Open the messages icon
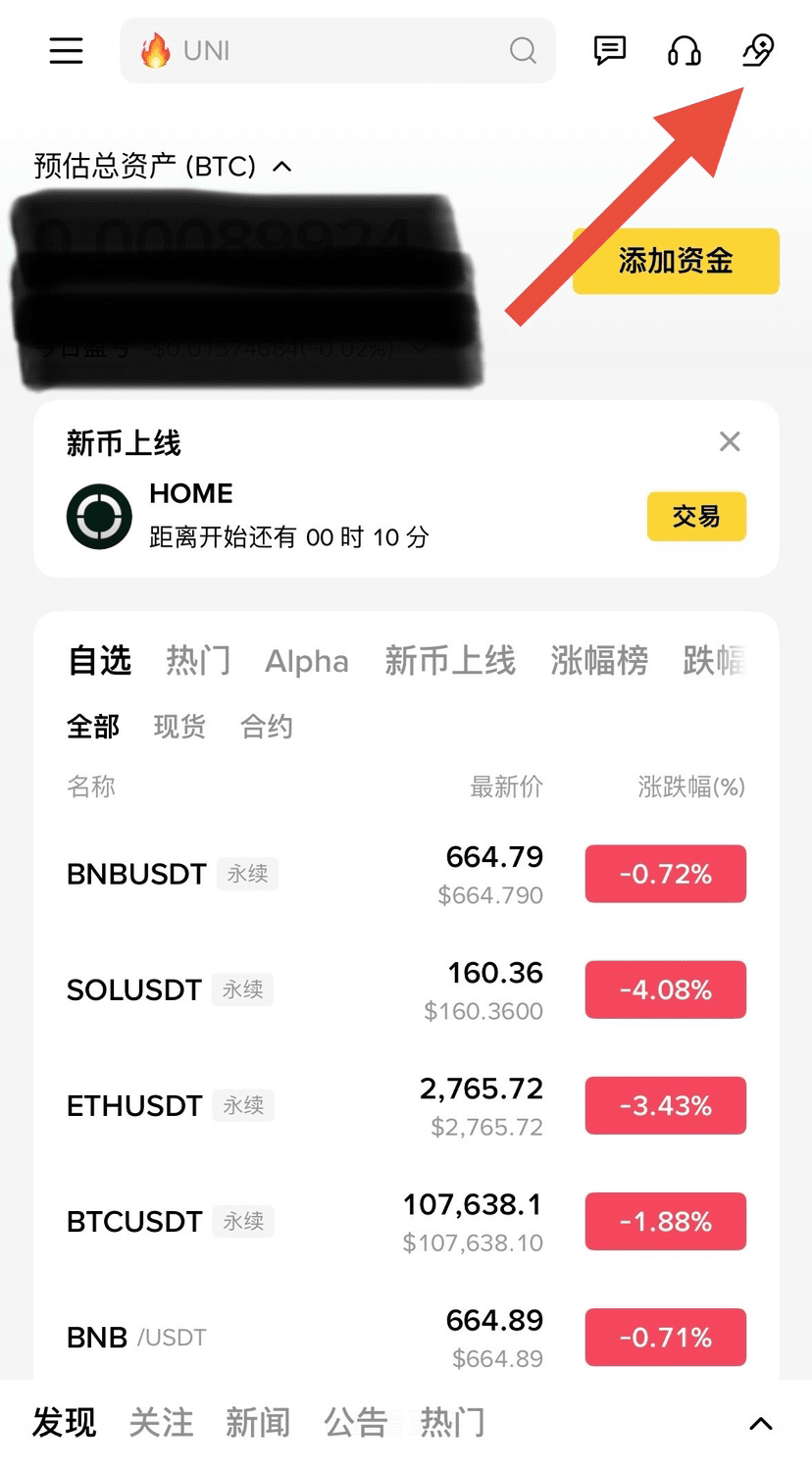This screenshot has width=812, height=1469. pyautogui.click(x=610, y=50)
